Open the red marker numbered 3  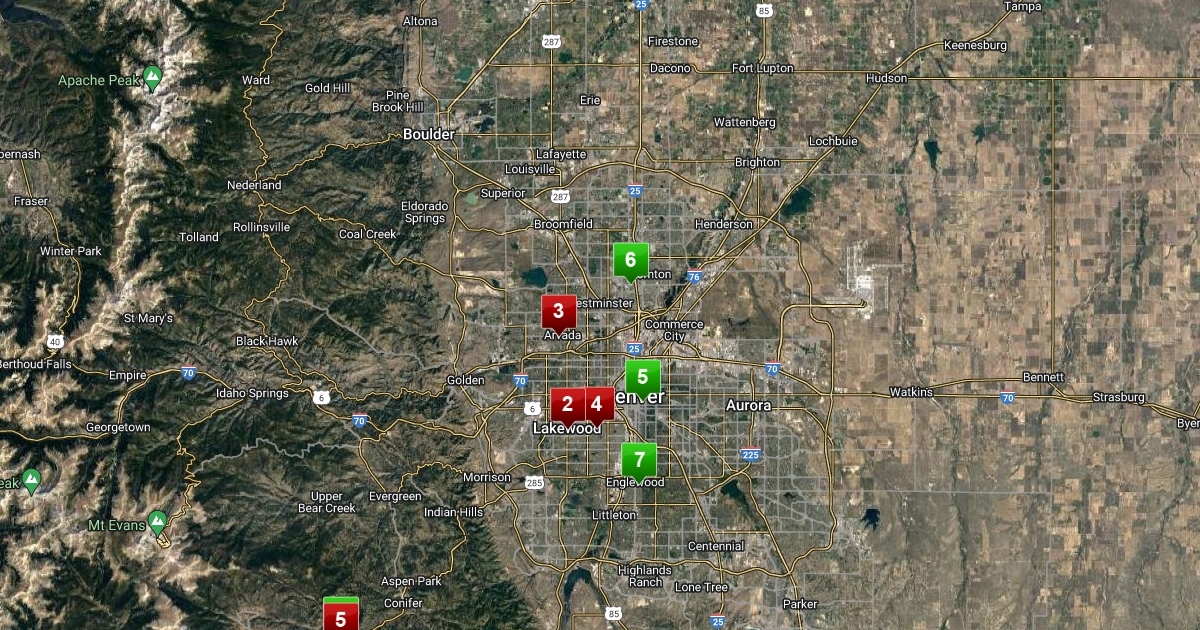(x=558, y=311)
